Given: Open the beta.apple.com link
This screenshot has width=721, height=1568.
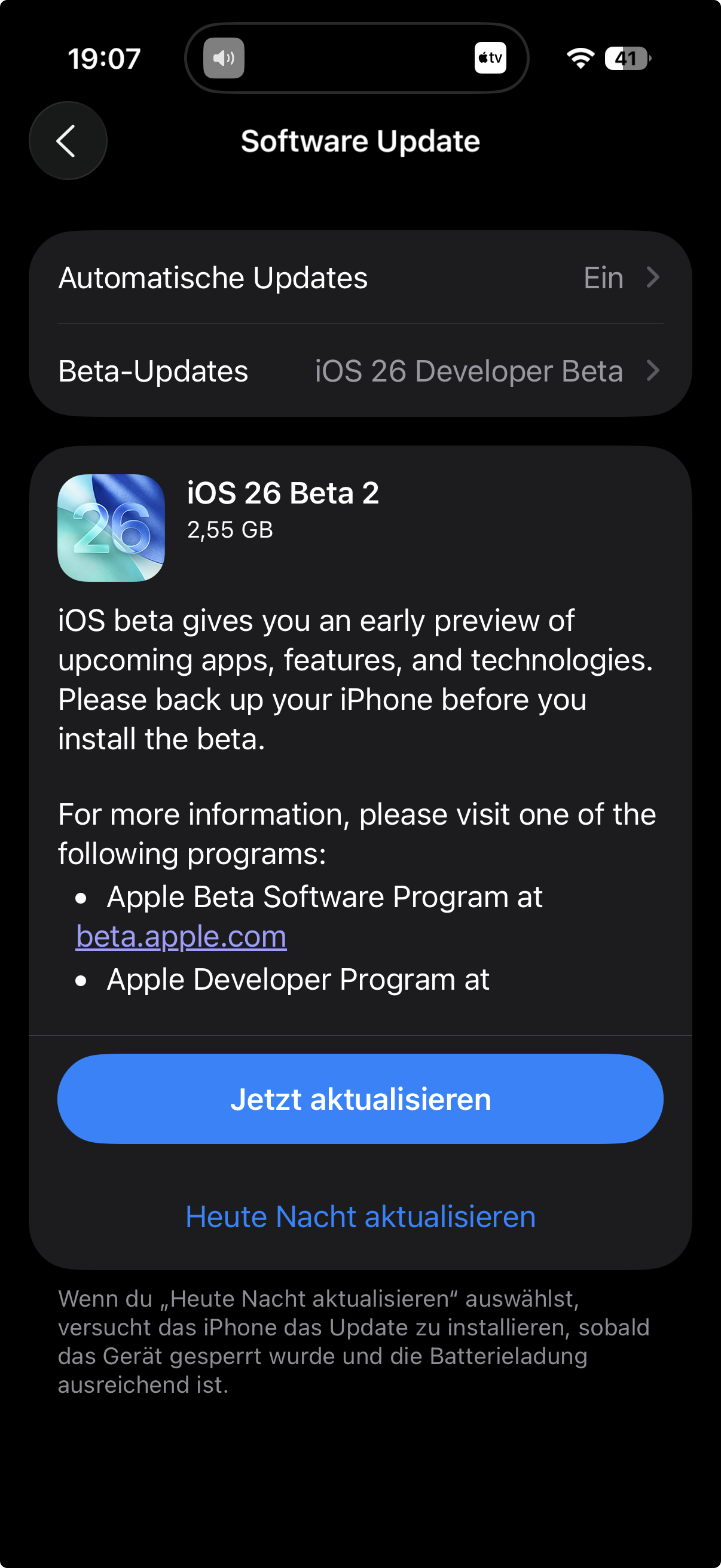Looking at the screenshot, I should click(x=181, y=936).
